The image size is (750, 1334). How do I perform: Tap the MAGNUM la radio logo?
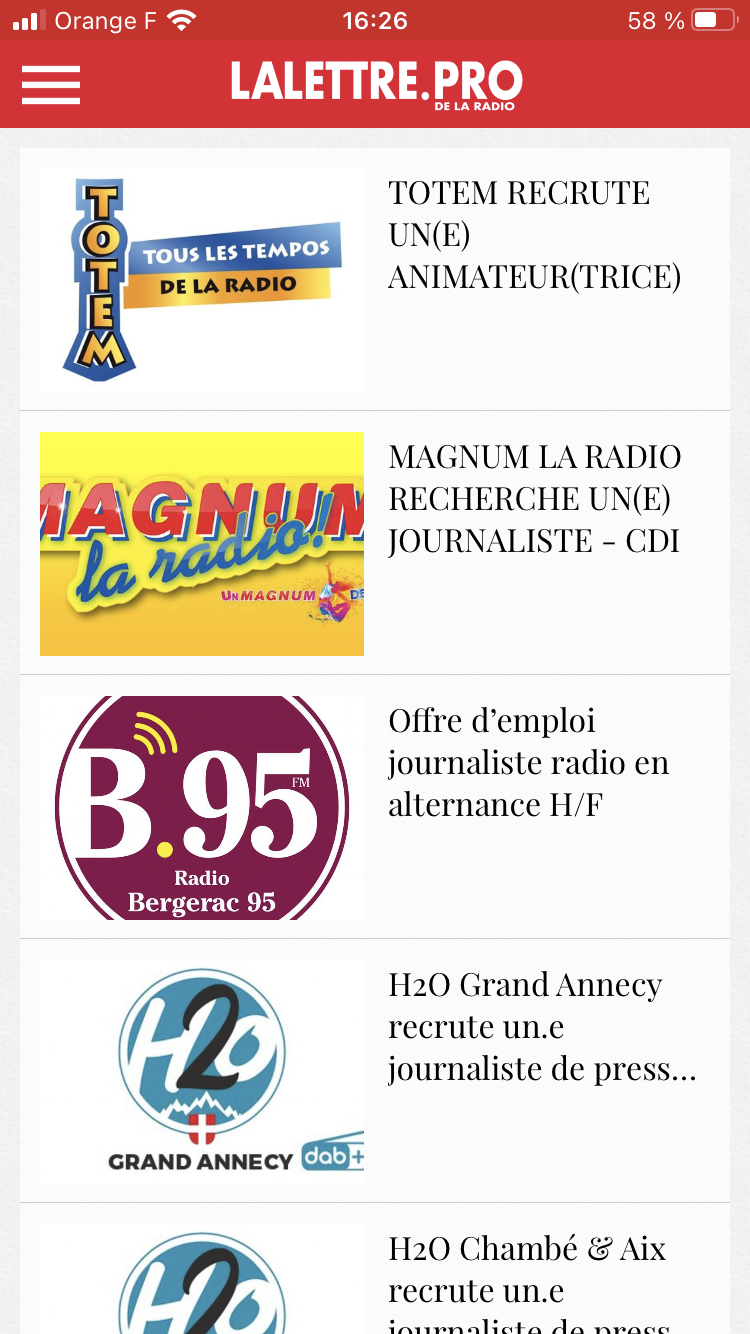tap(201, 544)
